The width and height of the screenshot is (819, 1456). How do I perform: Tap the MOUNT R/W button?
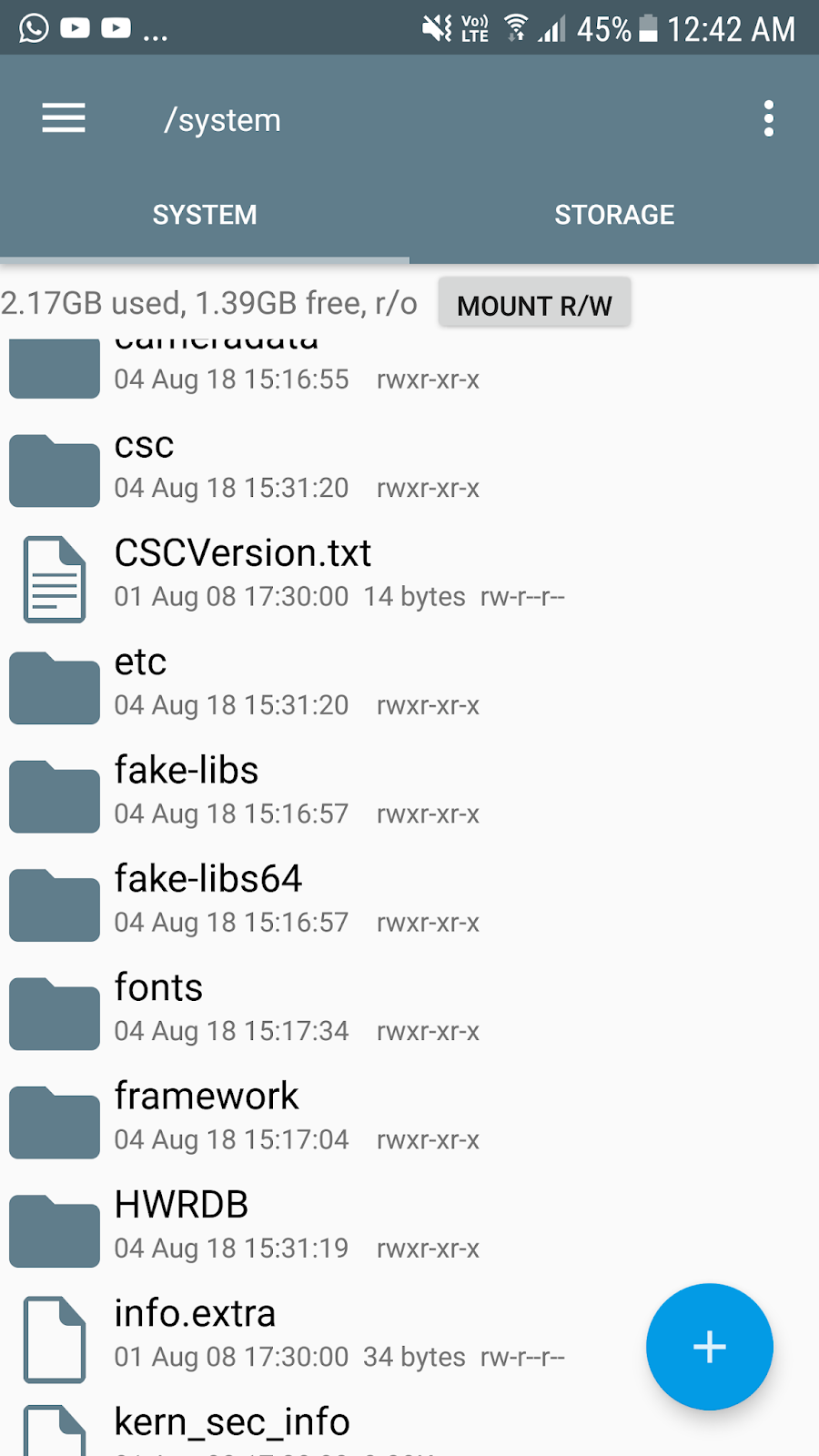point(534,305)
